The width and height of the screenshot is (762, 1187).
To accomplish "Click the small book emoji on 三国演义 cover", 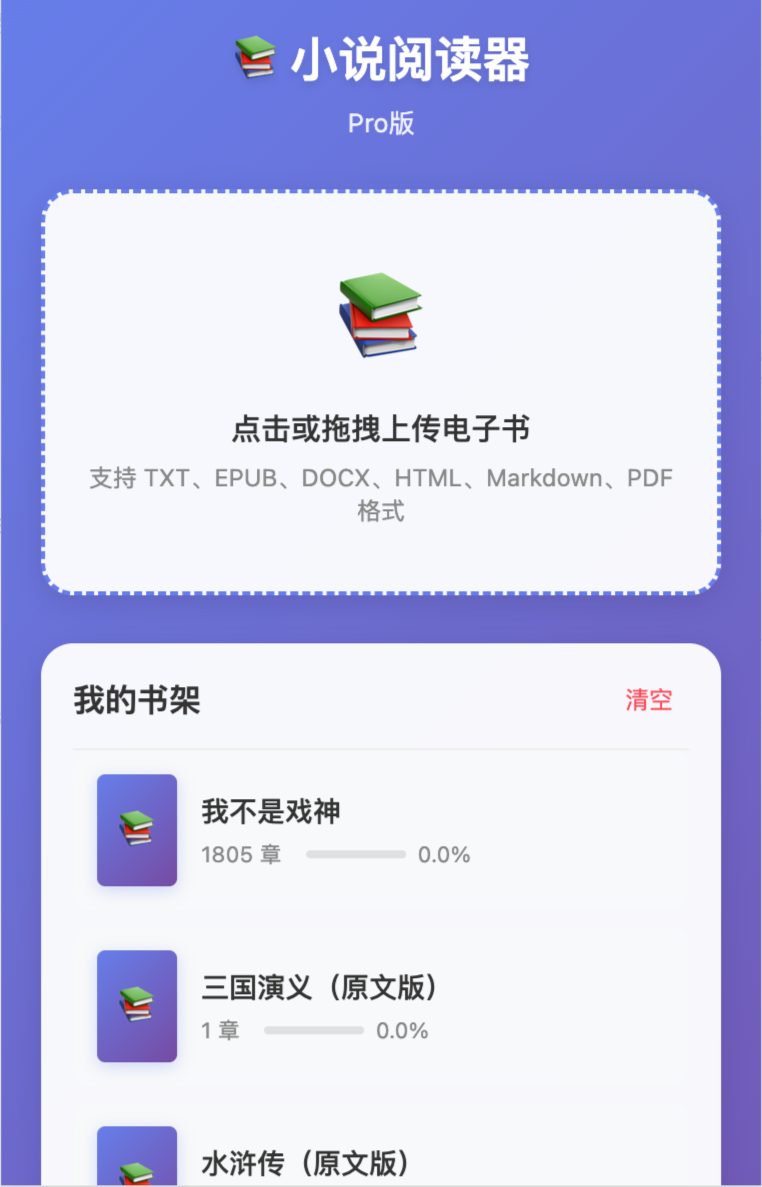I will pos(137,1006).
